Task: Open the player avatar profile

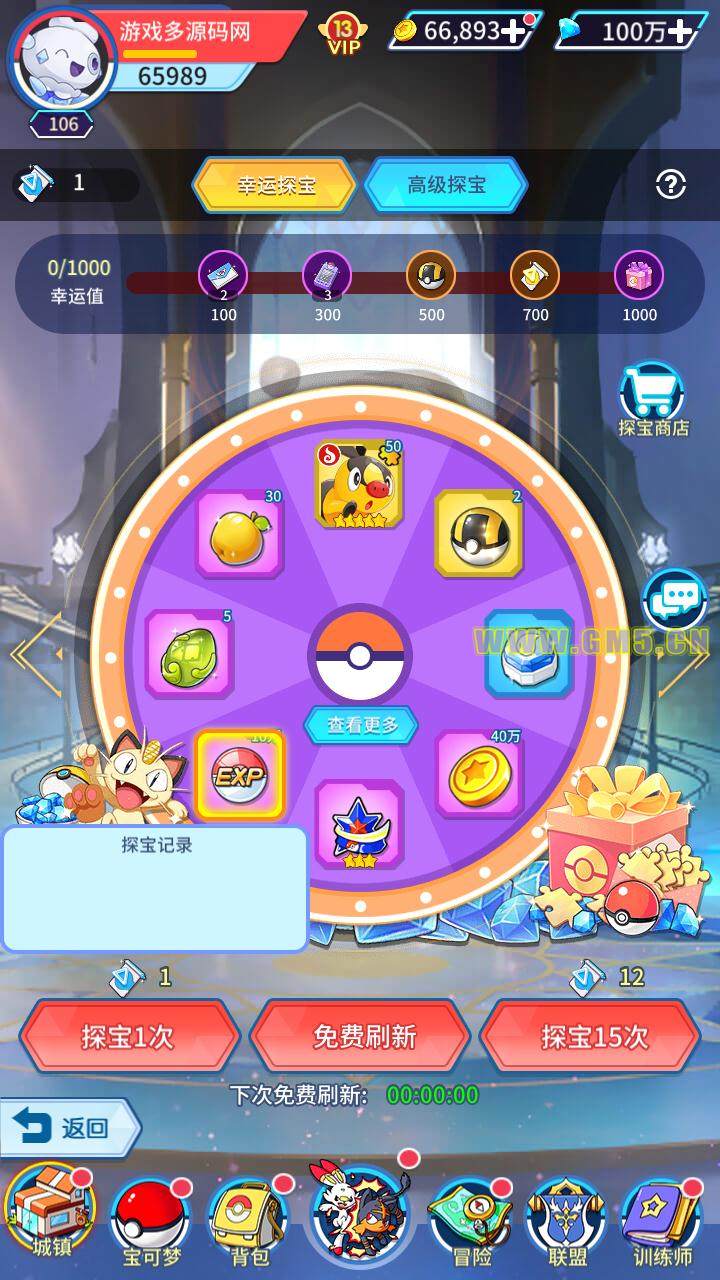Action: click(60, 57)
